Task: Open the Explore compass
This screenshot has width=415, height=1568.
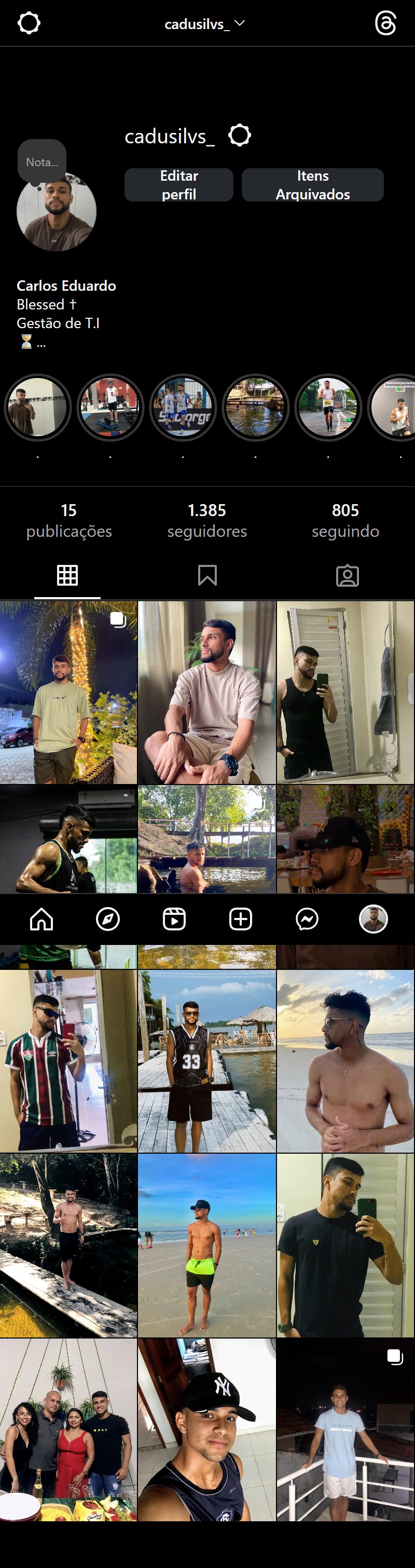Action: pyautogui.click(x=108, y=919)
